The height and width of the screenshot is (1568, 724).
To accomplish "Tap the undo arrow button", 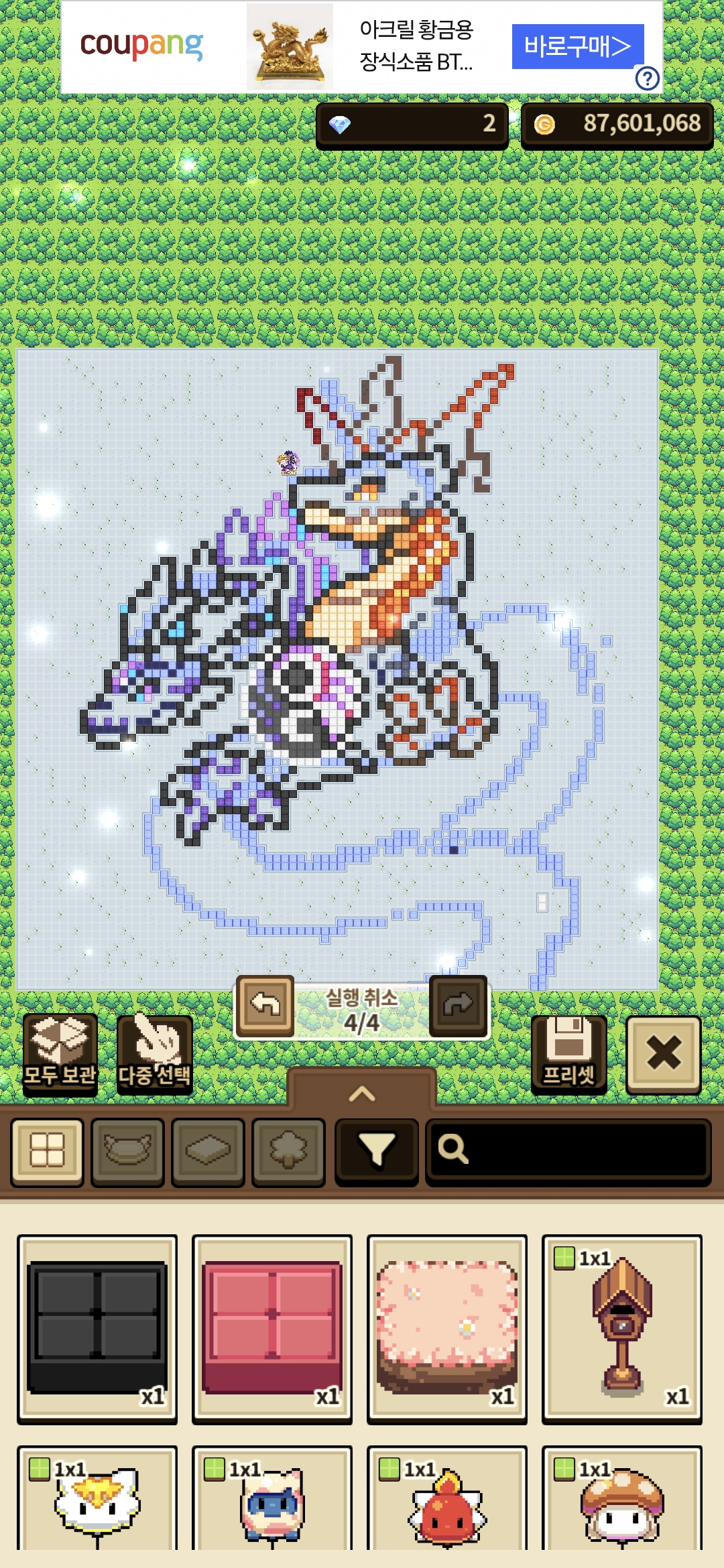I will click(x=265, y=1005).
